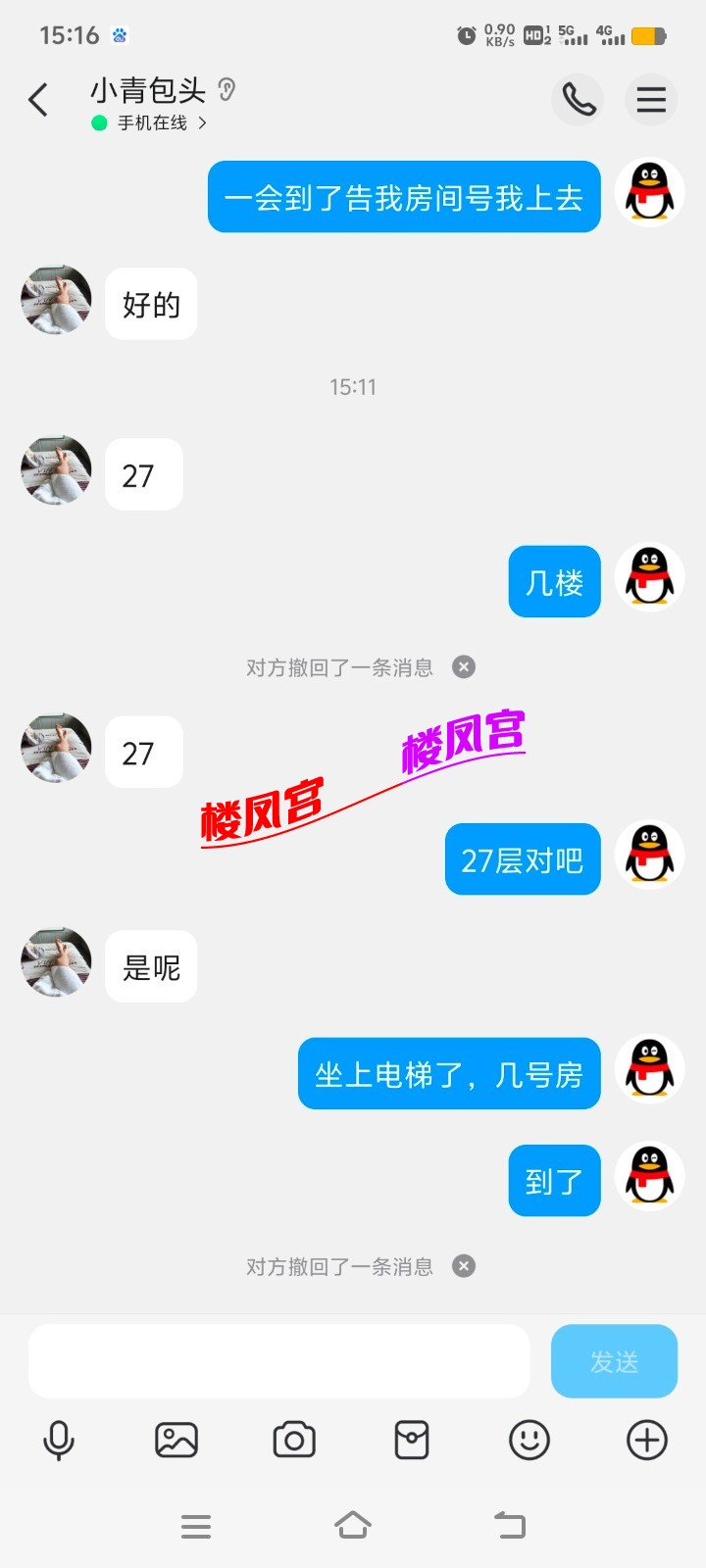Open my penguin avatar next to 几楼
Image resolution: width=706 pixels, height=1568 pixels.
coord(649,578)
